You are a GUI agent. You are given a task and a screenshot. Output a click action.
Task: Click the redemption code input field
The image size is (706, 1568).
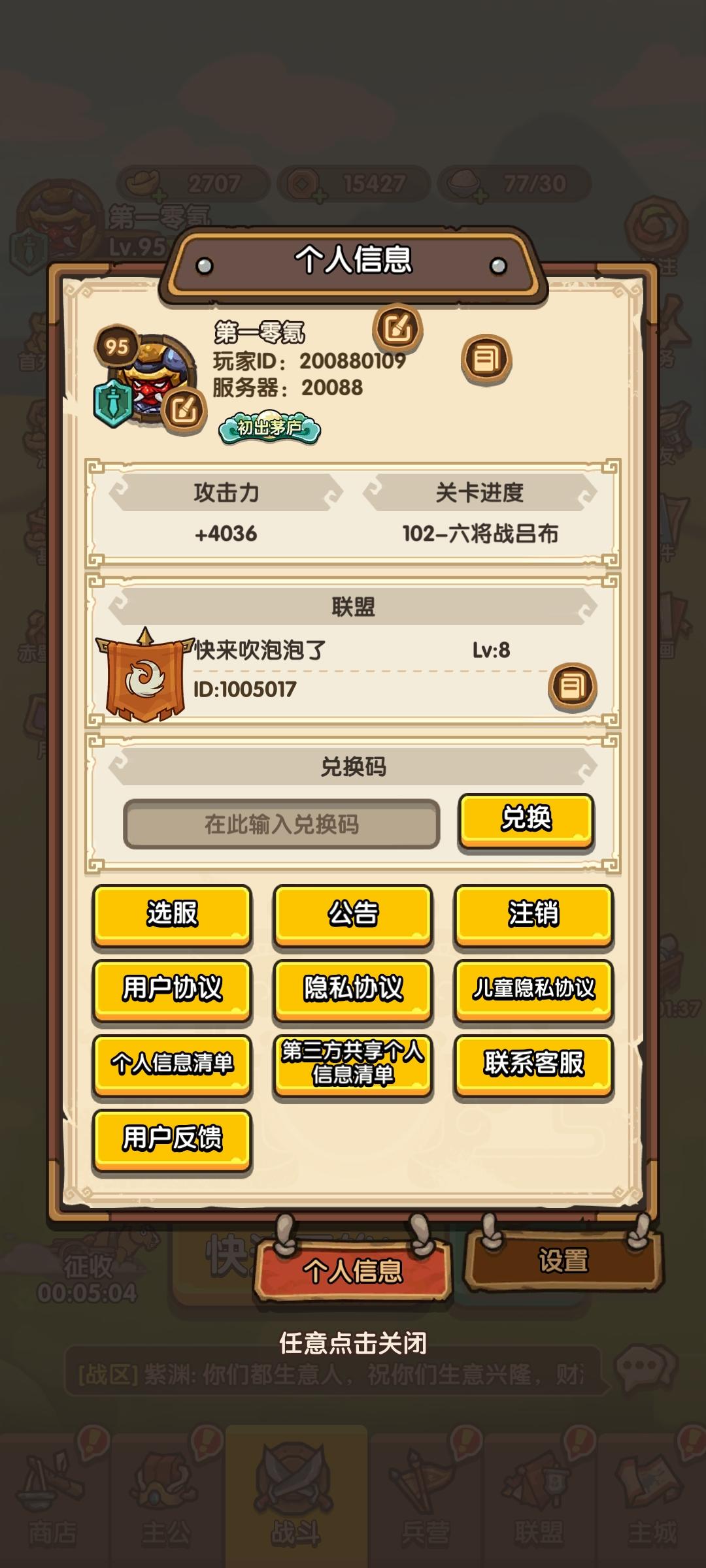coord(281,825)
